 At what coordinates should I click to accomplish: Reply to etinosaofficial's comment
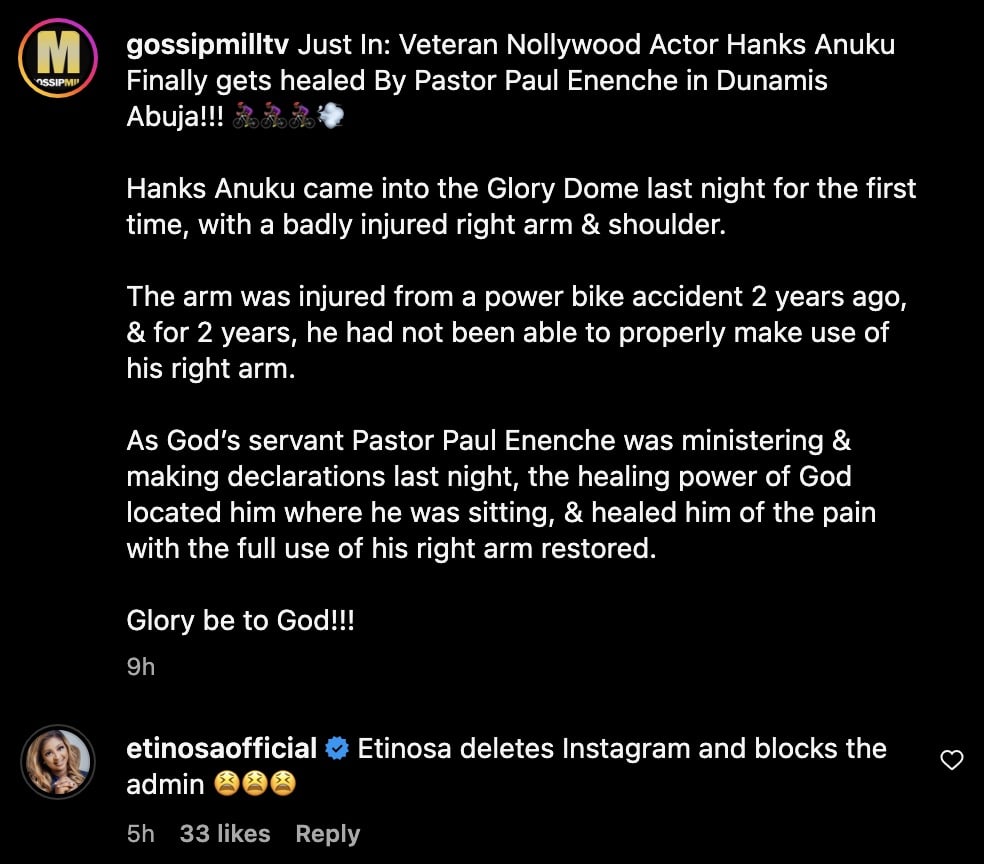click(327, 834)
